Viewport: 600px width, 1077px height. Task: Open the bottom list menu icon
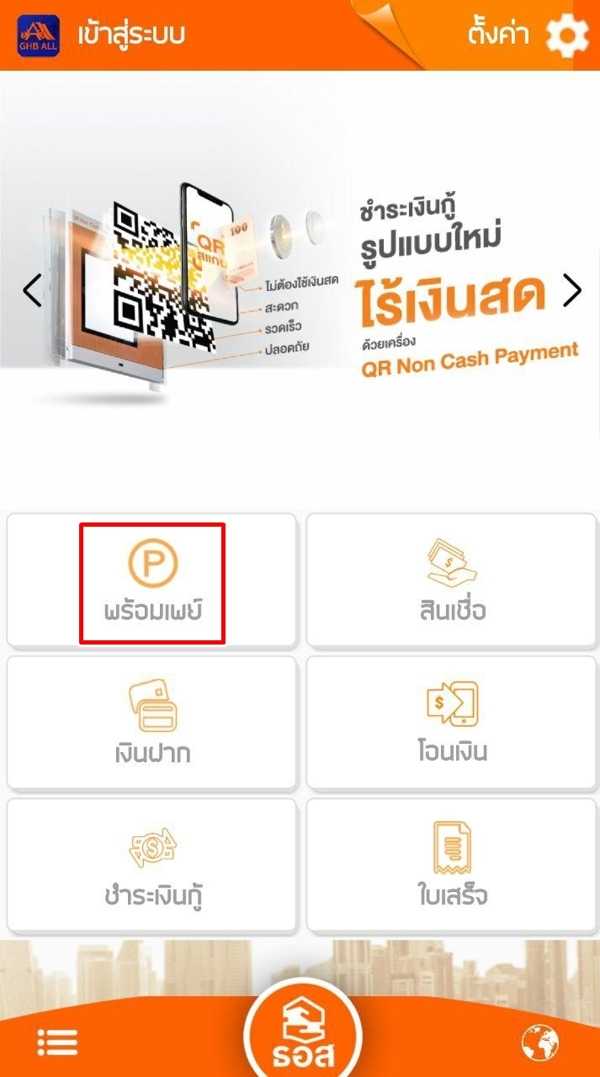click(x=57, y=1042)
